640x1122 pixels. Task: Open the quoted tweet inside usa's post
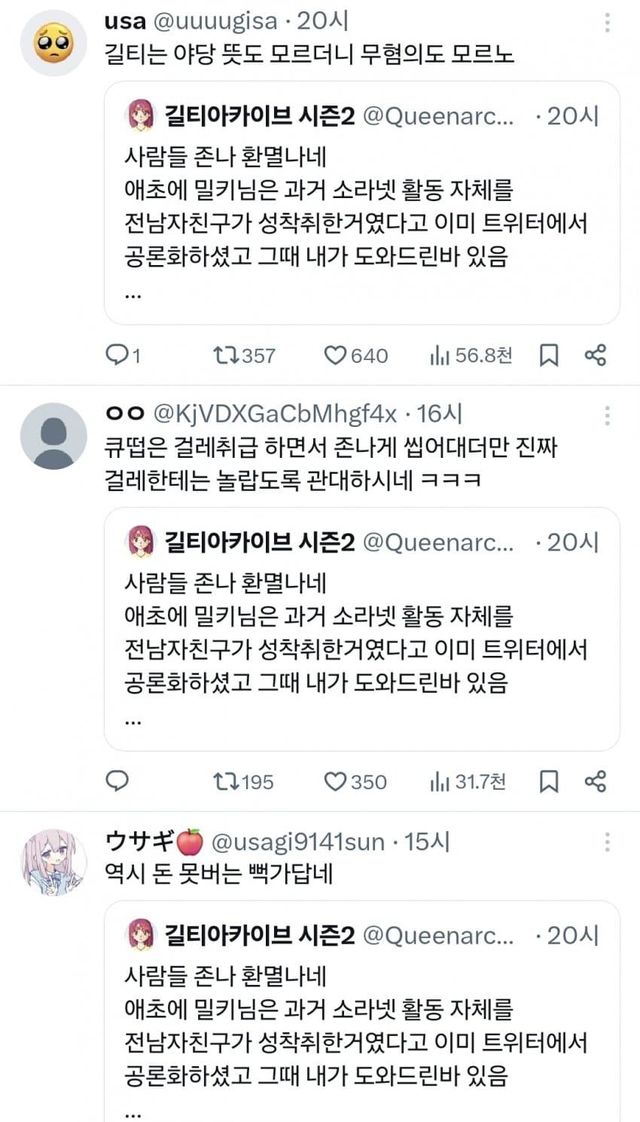pos(362,203)
